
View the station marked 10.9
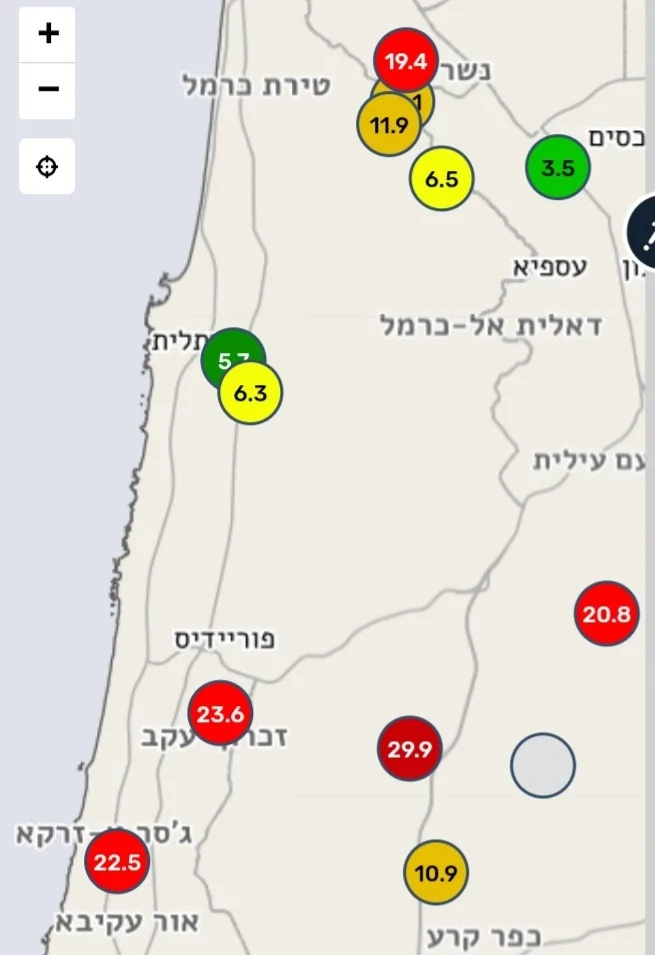(x=436, y=873)
